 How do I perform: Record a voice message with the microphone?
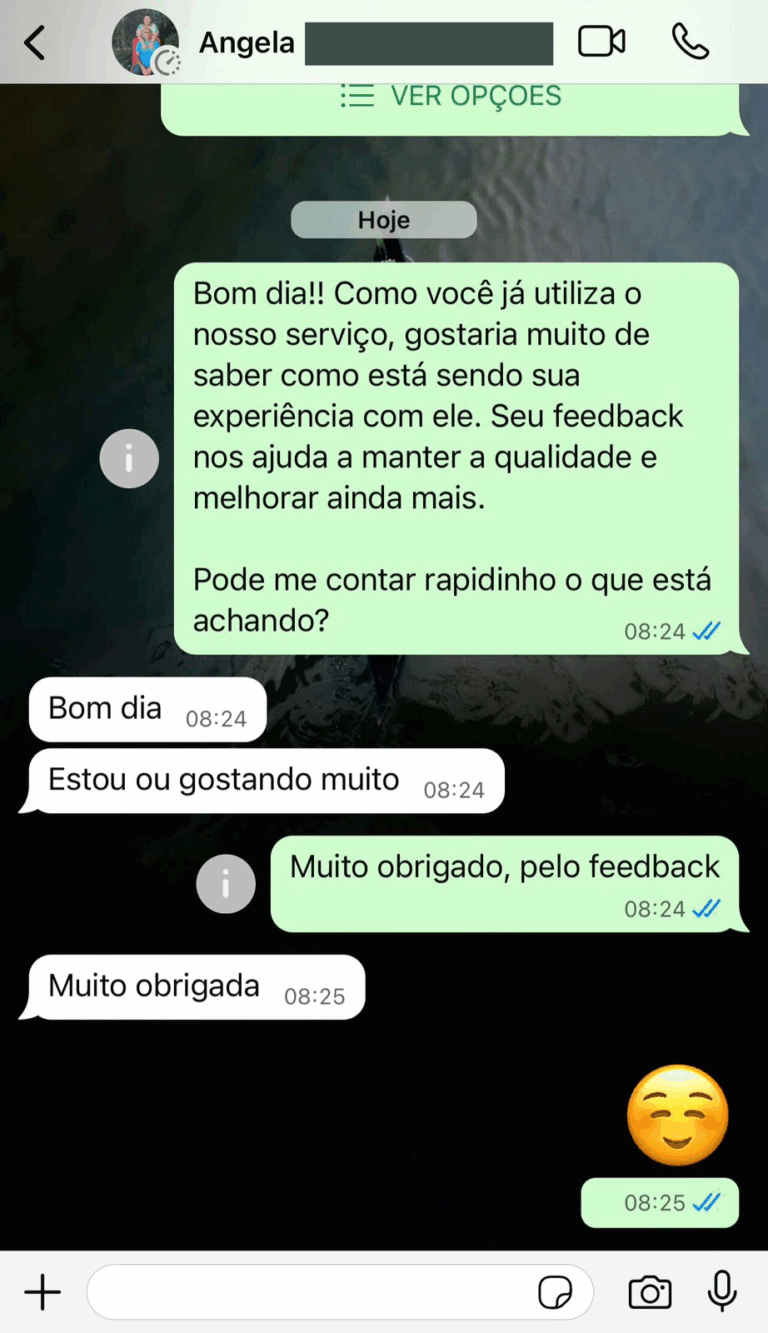[x=722, y=1292]
